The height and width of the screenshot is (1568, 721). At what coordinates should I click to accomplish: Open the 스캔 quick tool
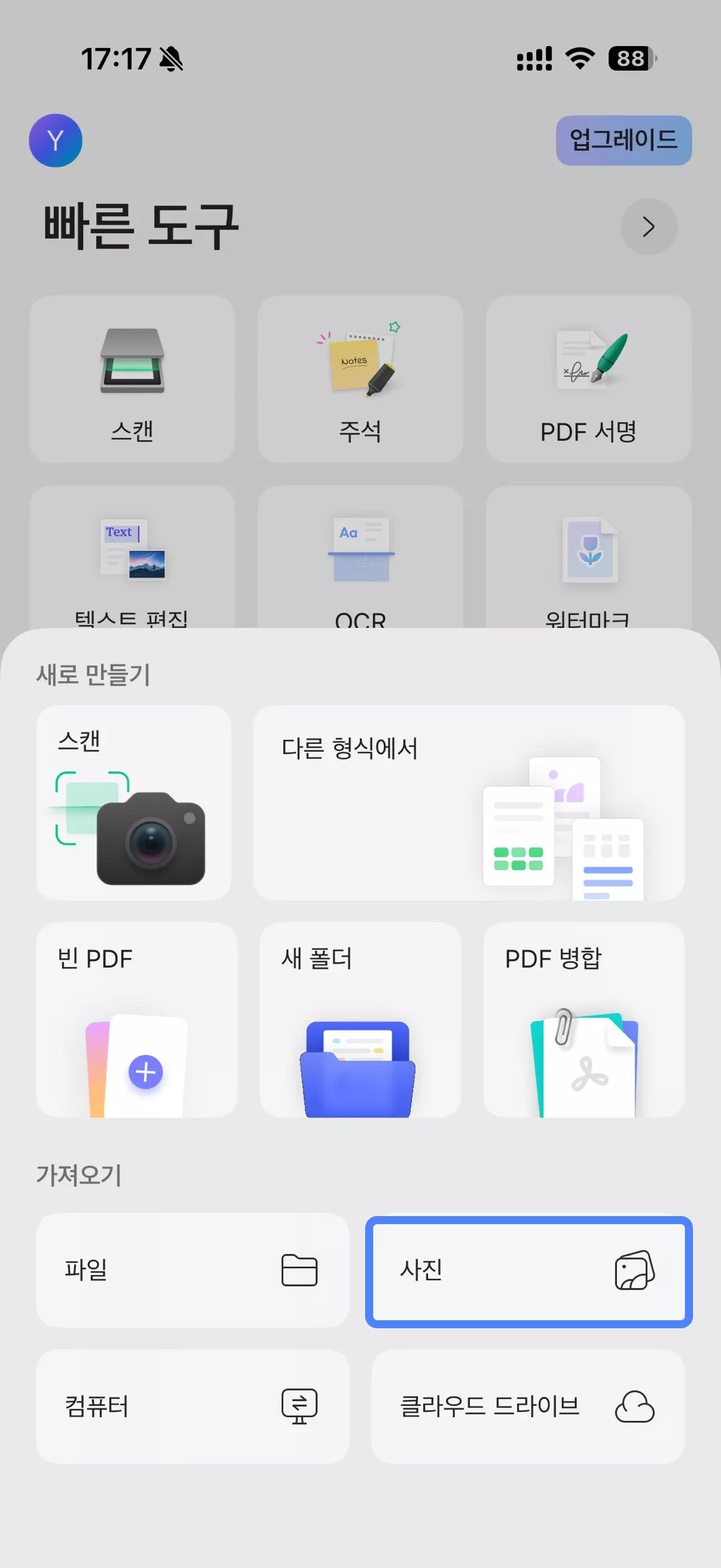(x=132, y=379)
